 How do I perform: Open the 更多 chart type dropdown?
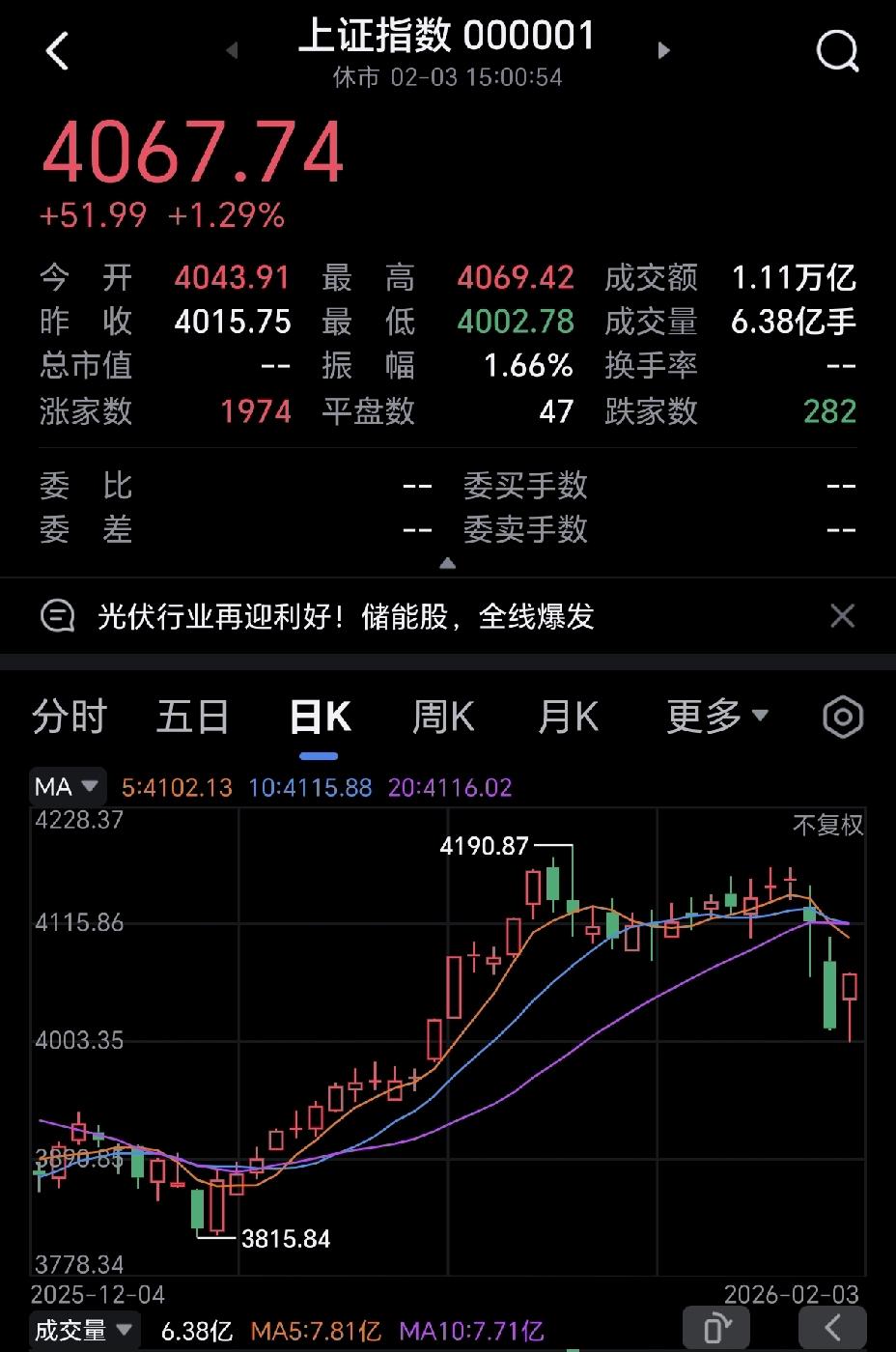715,716
